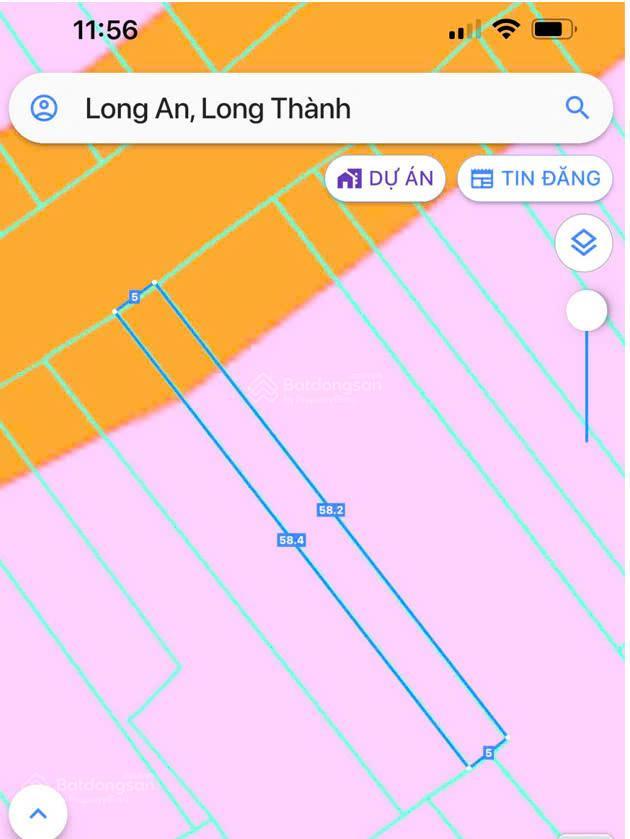Image resolution: width=630 pixels, height=839 pixels.
Task: Open the TIN ĐĂNG listings chip
Action: coord(535,178)
